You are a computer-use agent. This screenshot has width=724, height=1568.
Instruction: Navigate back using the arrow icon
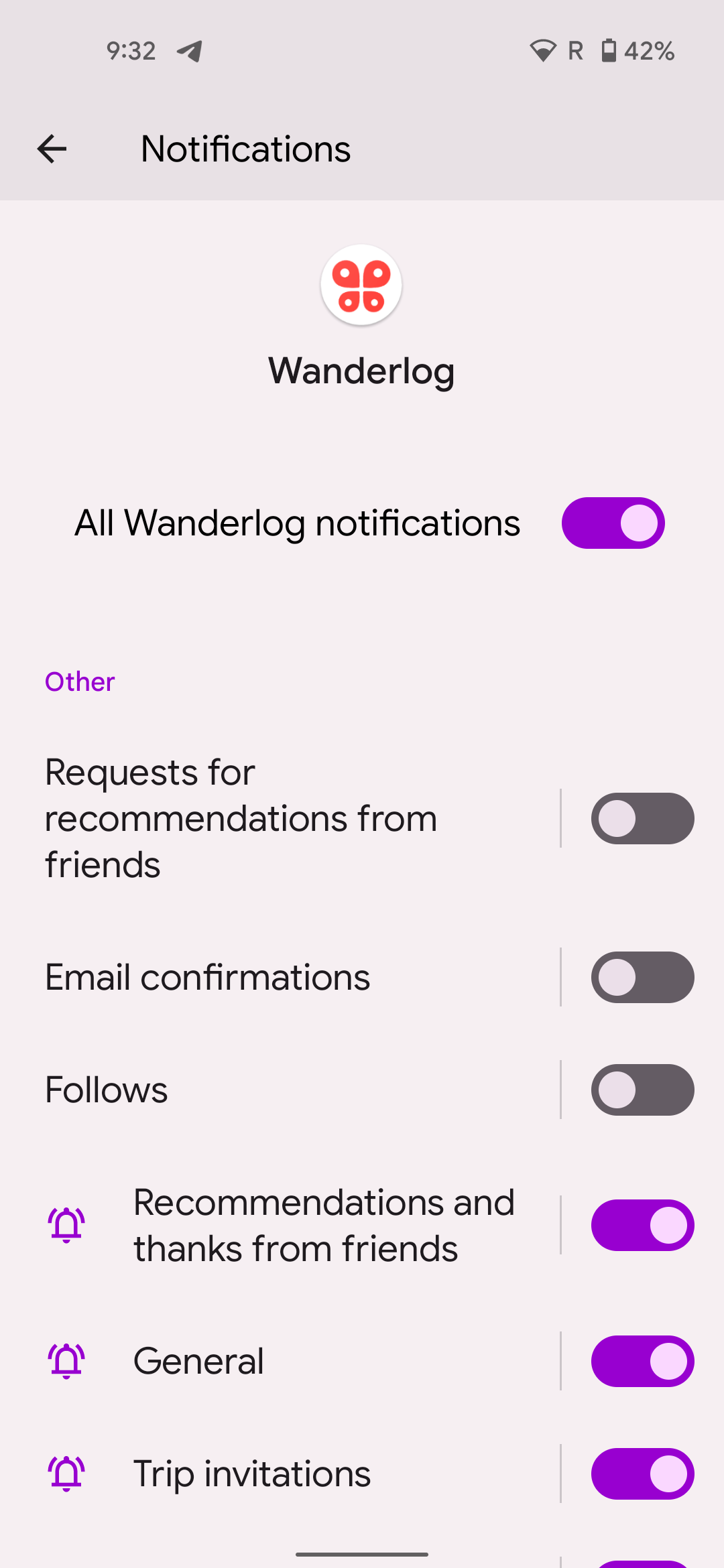pyautogui.click(x=51, y=149)
